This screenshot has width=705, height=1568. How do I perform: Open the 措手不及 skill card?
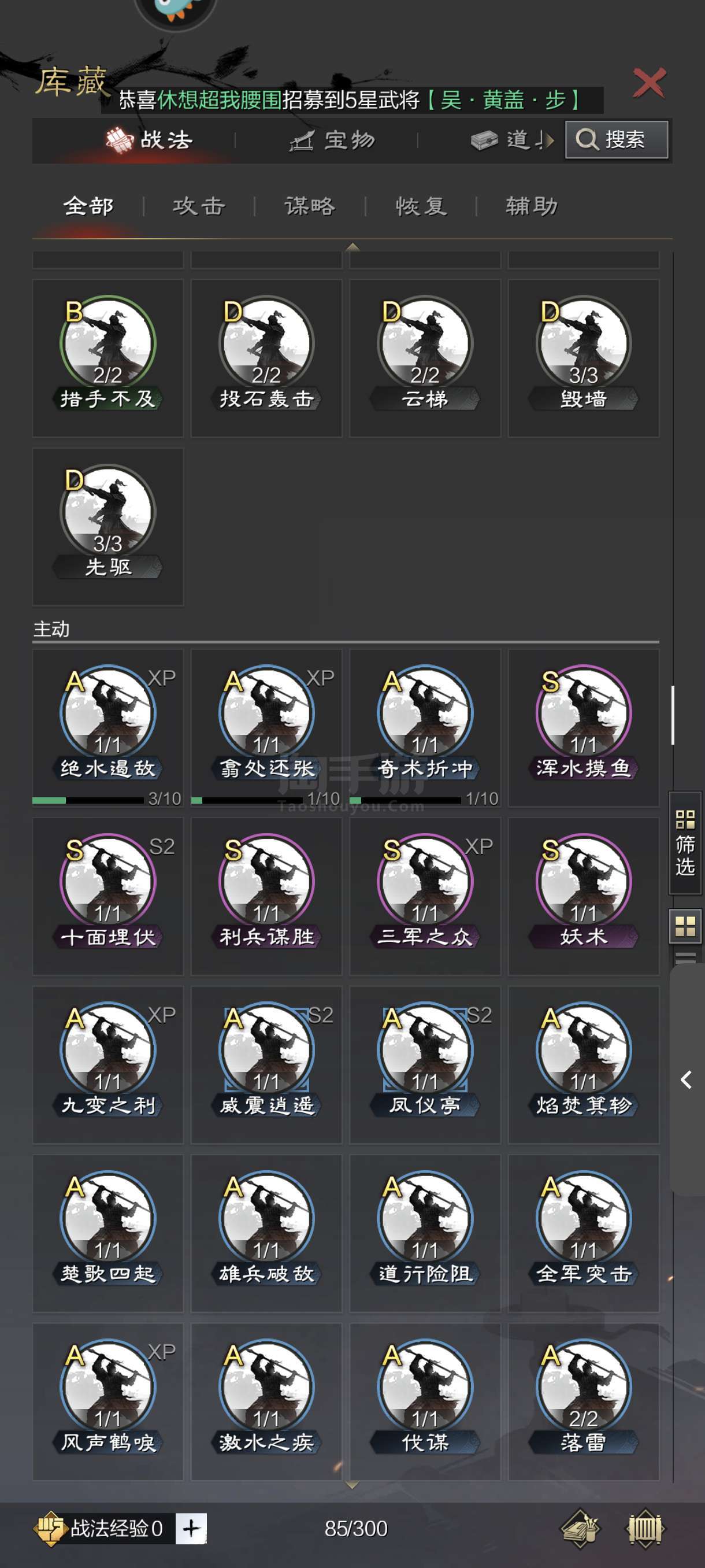[107, 358]
